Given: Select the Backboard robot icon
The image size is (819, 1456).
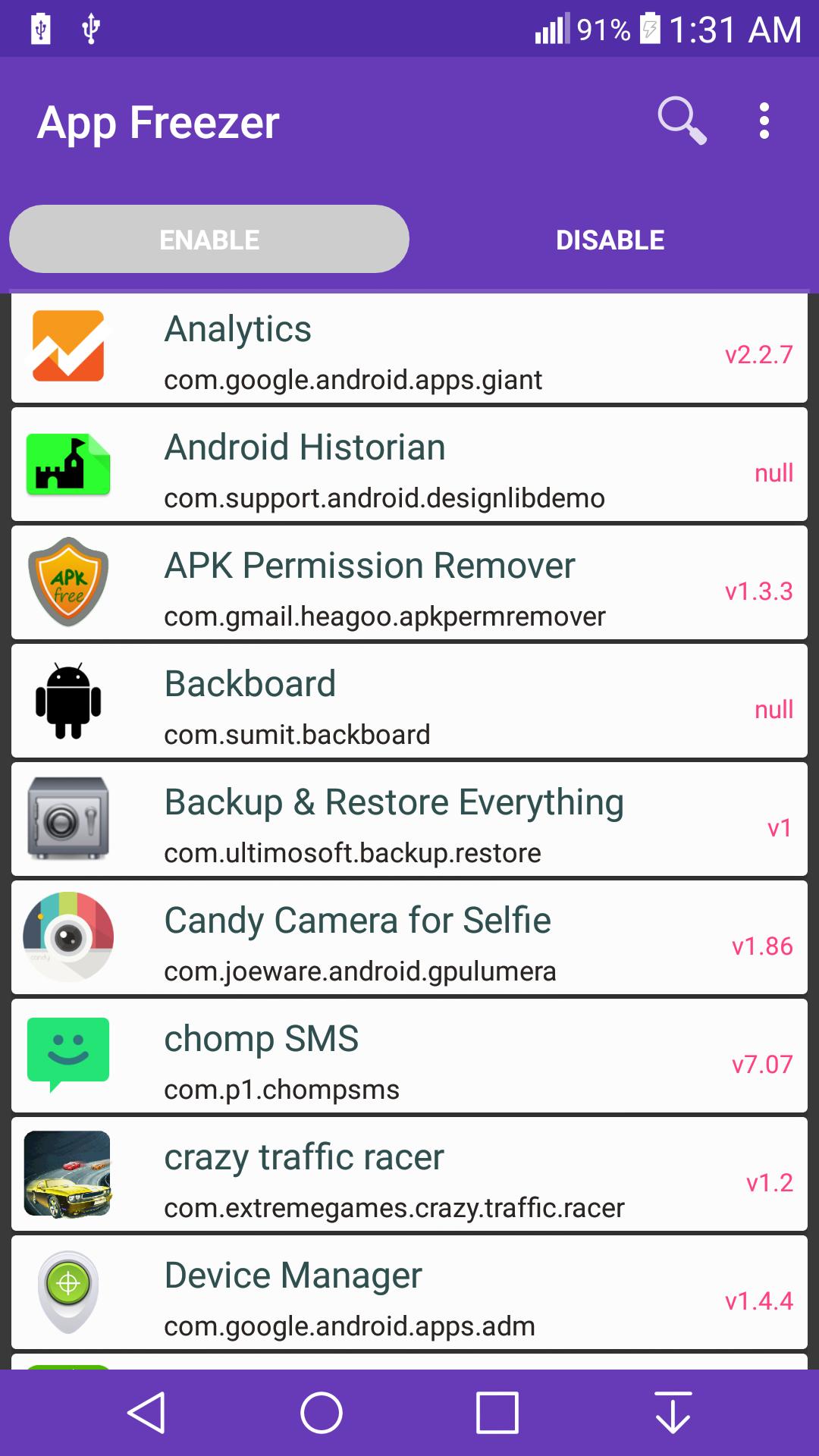Looking at the screenshot, I should click(69, 700).
